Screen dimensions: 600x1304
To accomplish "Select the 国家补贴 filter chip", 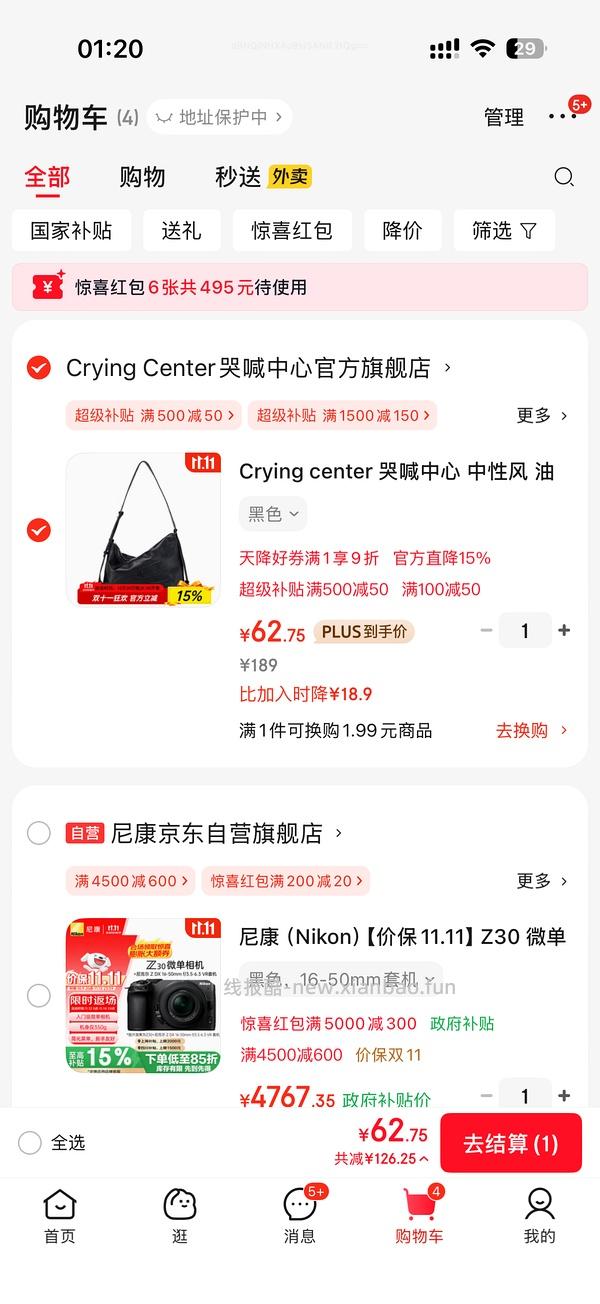I will [x=71, y=231].
